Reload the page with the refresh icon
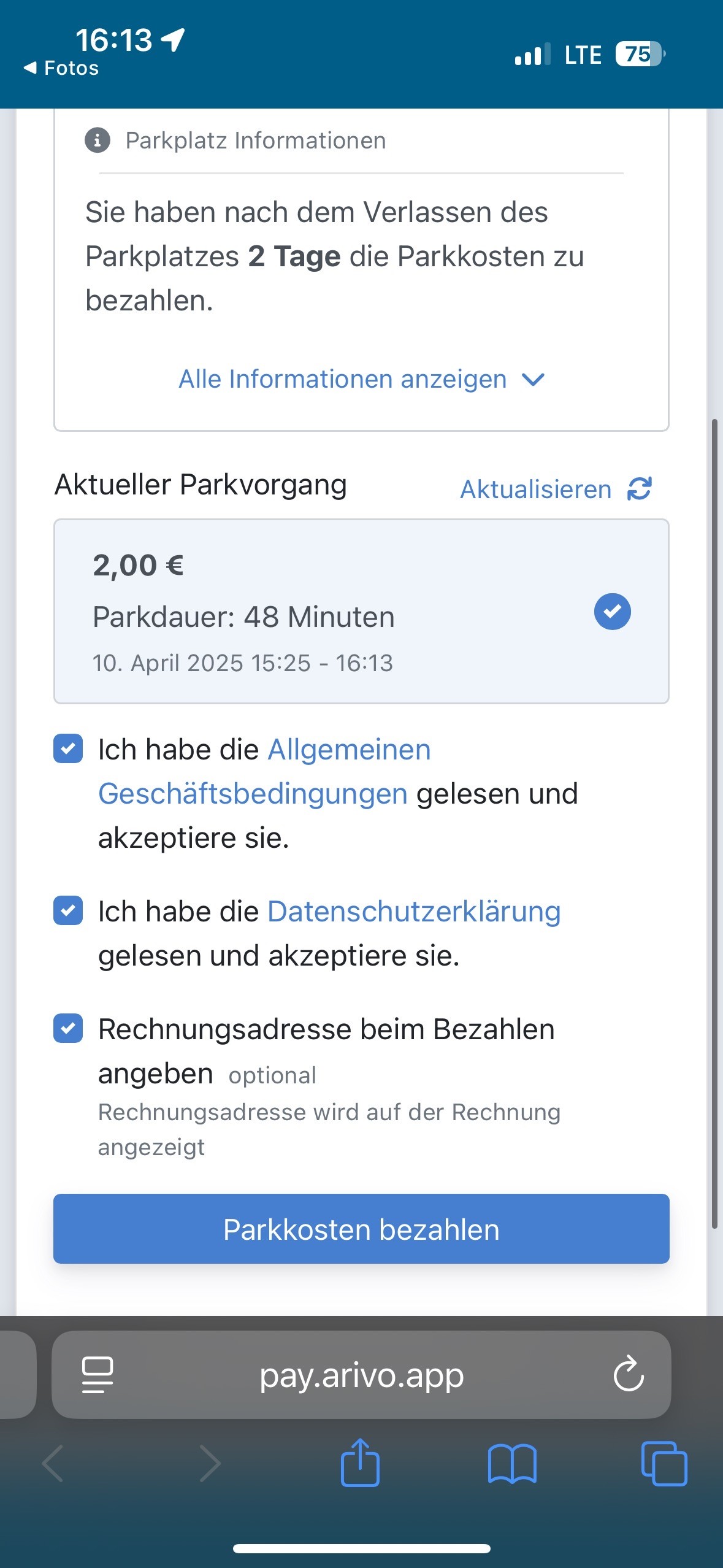Screen dimensions: 723x1568 point(629,1374)
